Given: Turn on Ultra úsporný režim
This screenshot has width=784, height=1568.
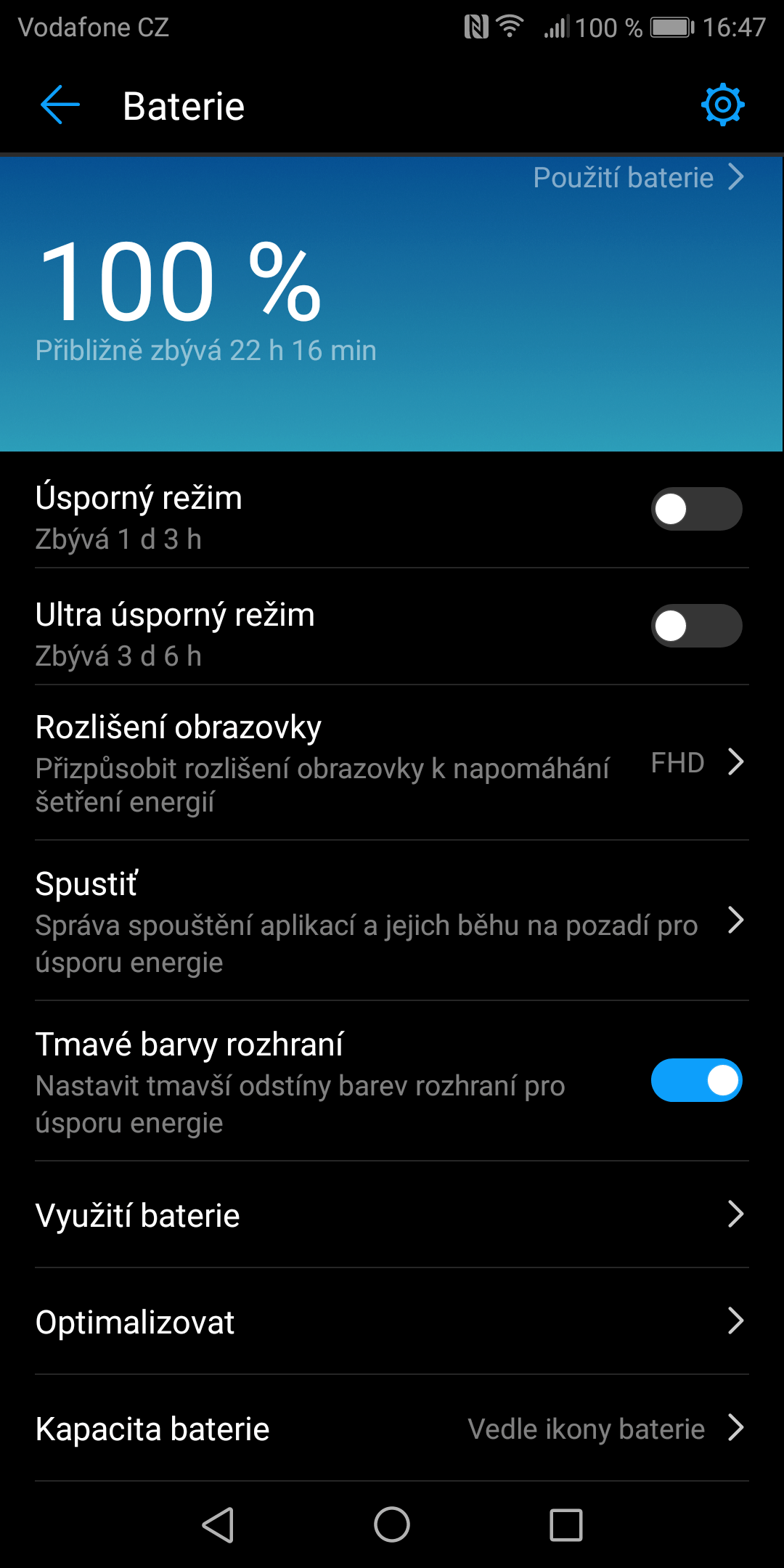Looking at the screenshot, I should point(696,626).
